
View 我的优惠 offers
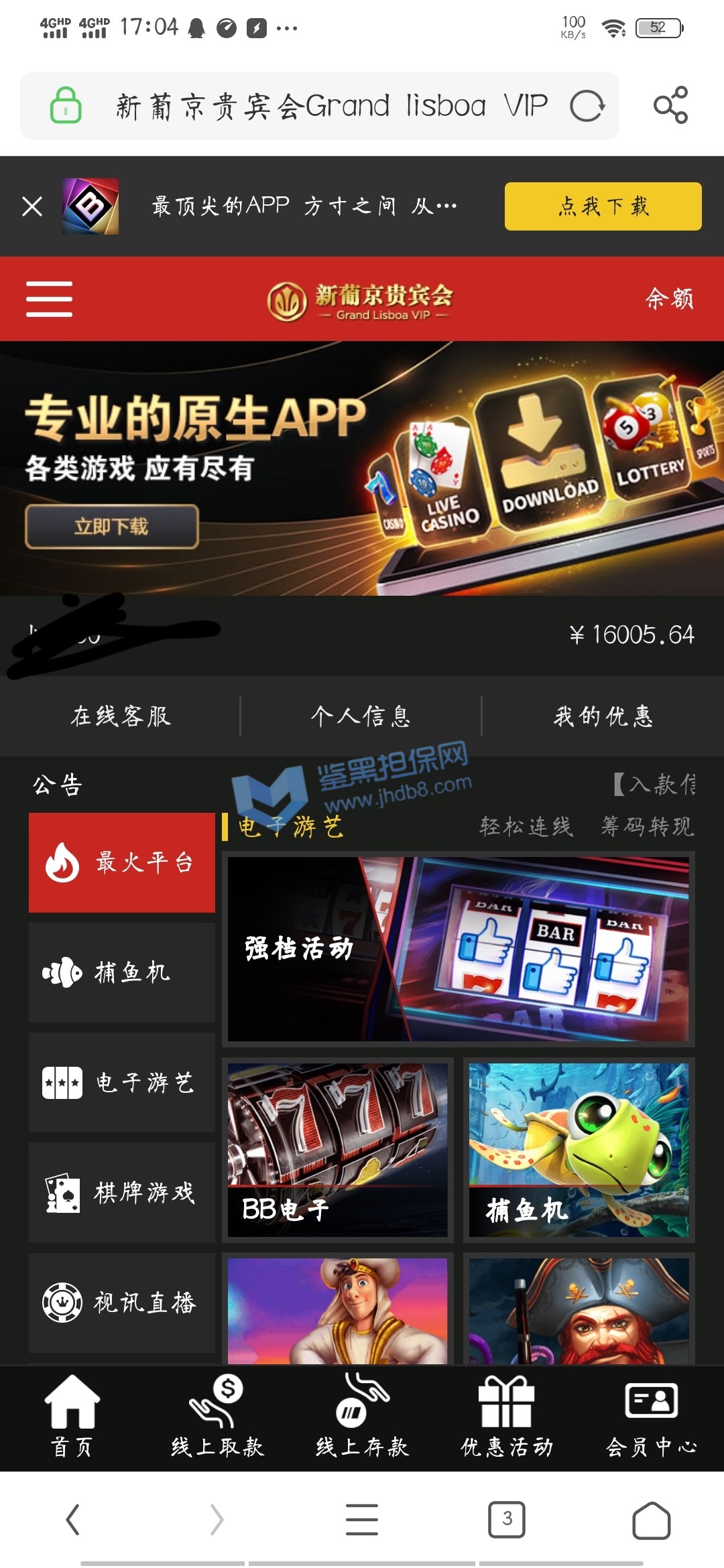coord(603,716)
